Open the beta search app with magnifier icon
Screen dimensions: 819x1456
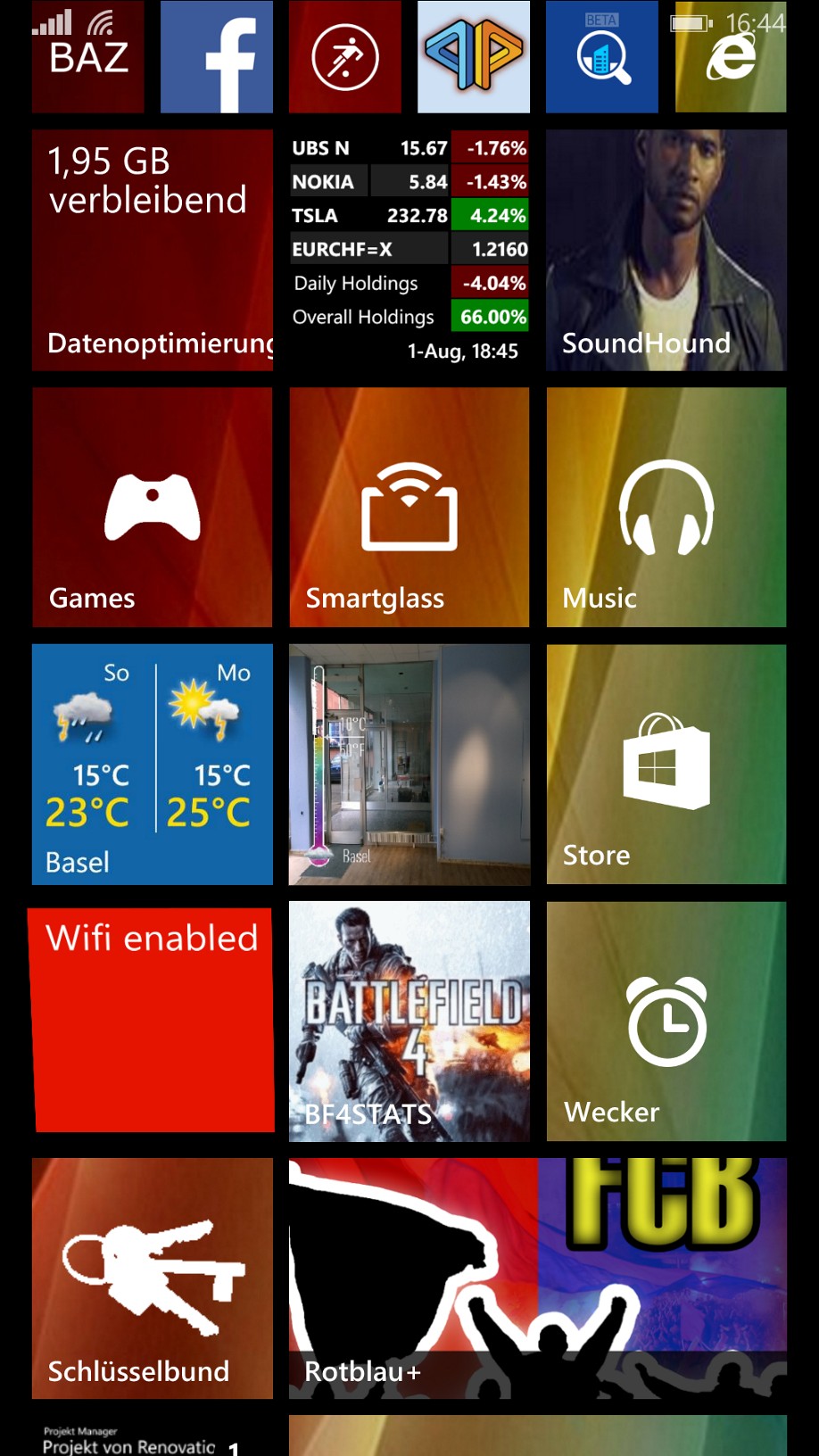602,57
